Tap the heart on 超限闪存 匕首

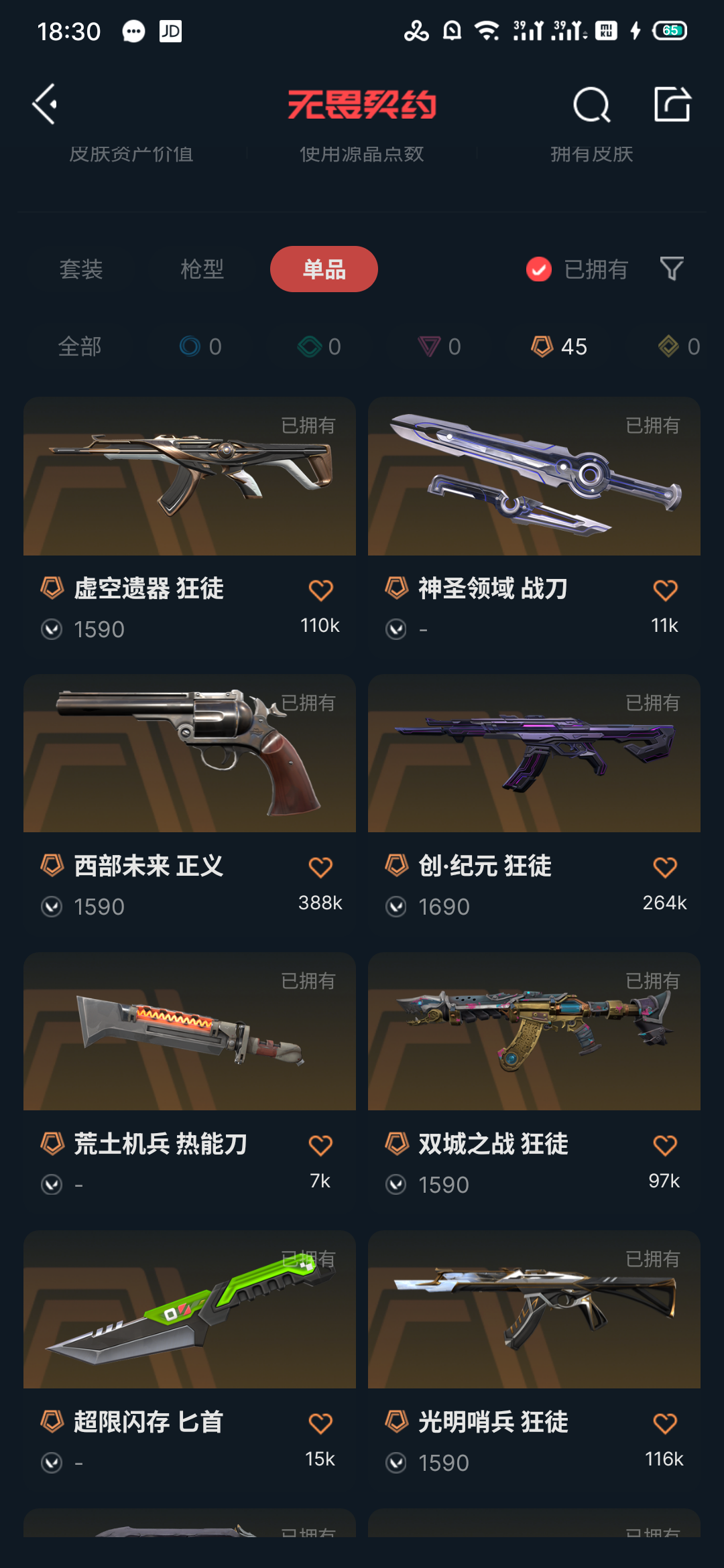point(320,1423)
